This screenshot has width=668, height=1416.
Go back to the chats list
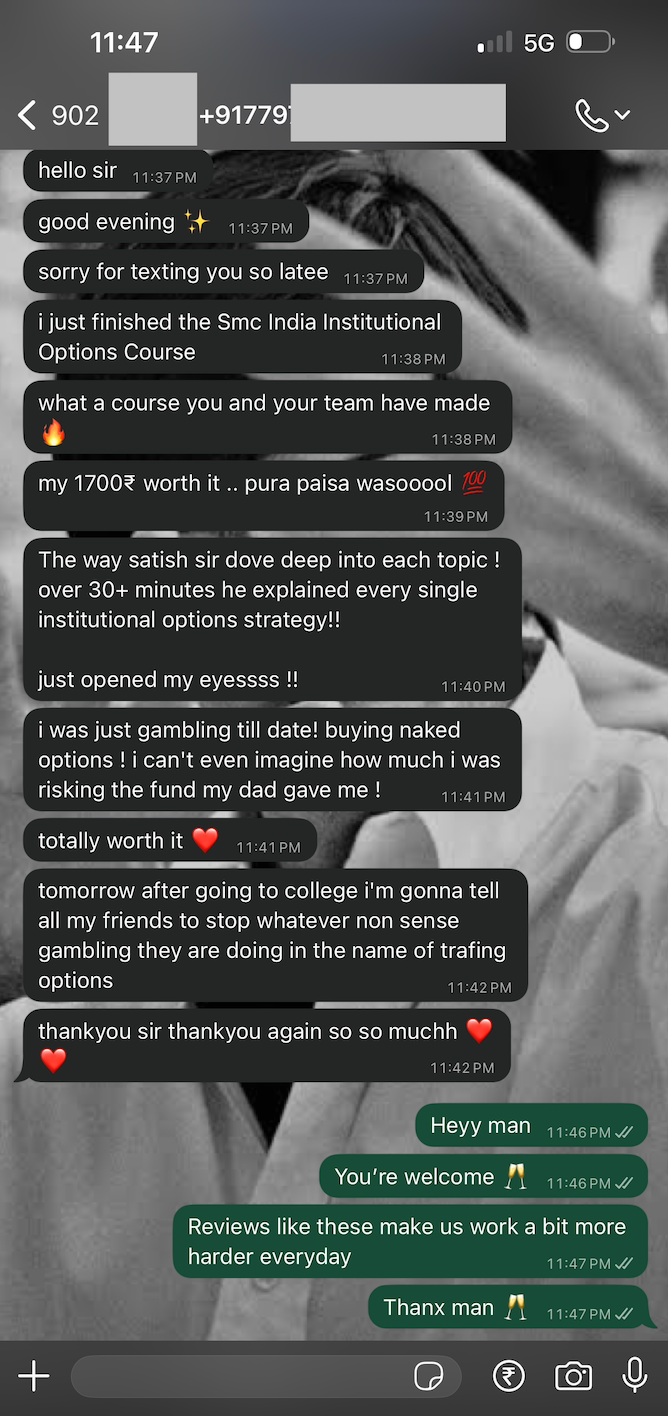coord(28,115)
